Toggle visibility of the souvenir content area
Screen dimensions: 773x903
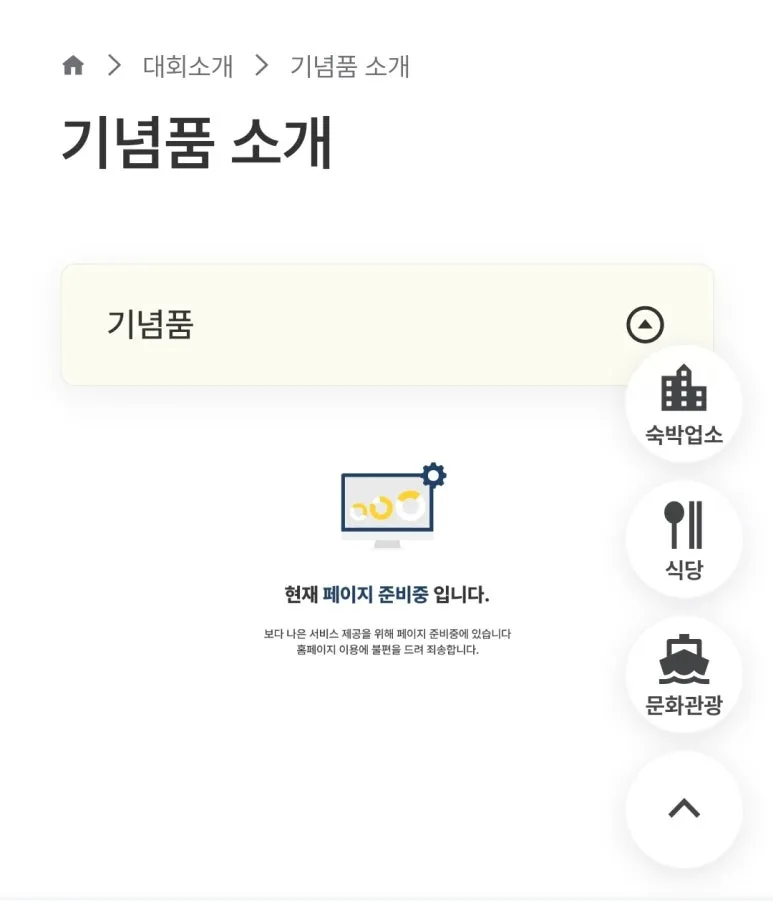pyautogui.click(x=645, y=323)
